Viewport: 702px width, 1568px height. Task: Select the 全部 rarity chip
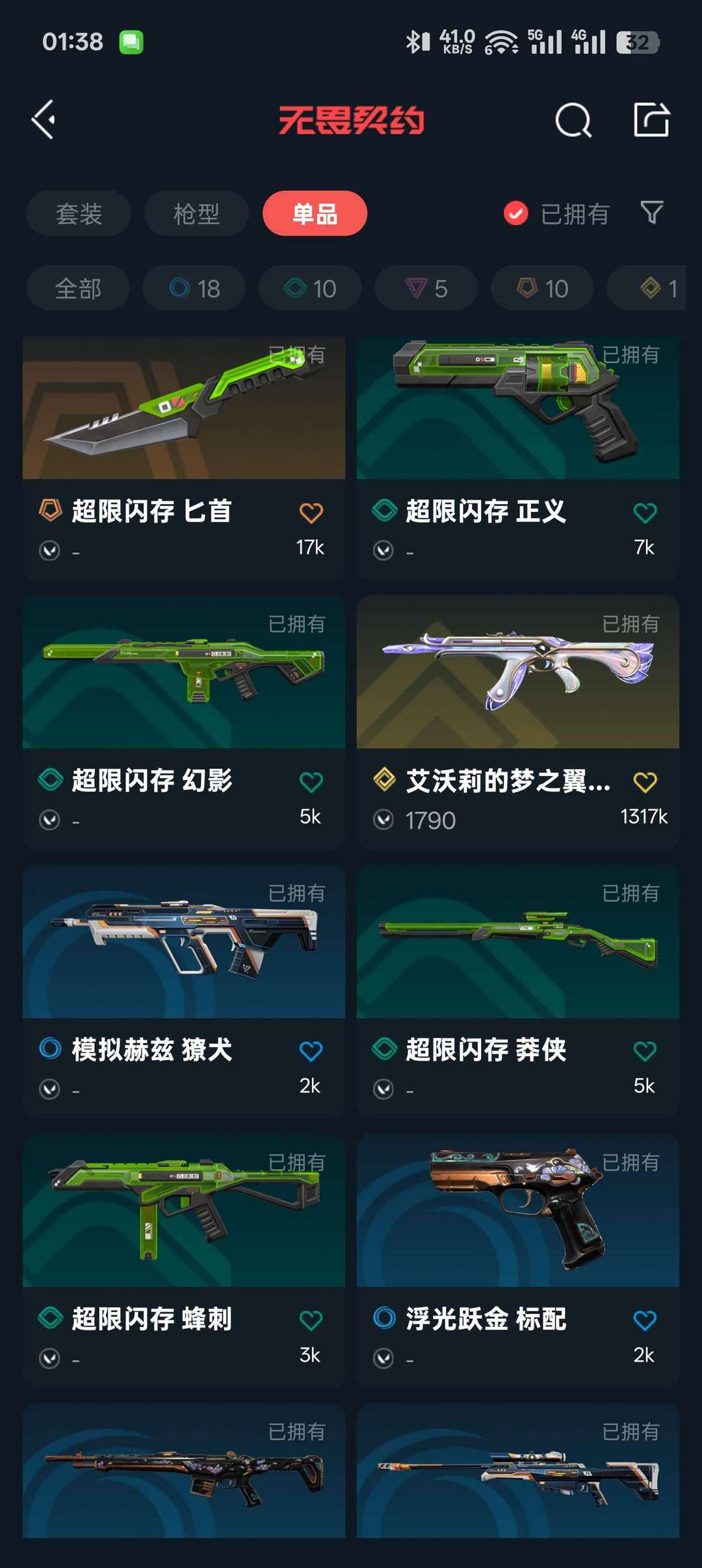78,288
